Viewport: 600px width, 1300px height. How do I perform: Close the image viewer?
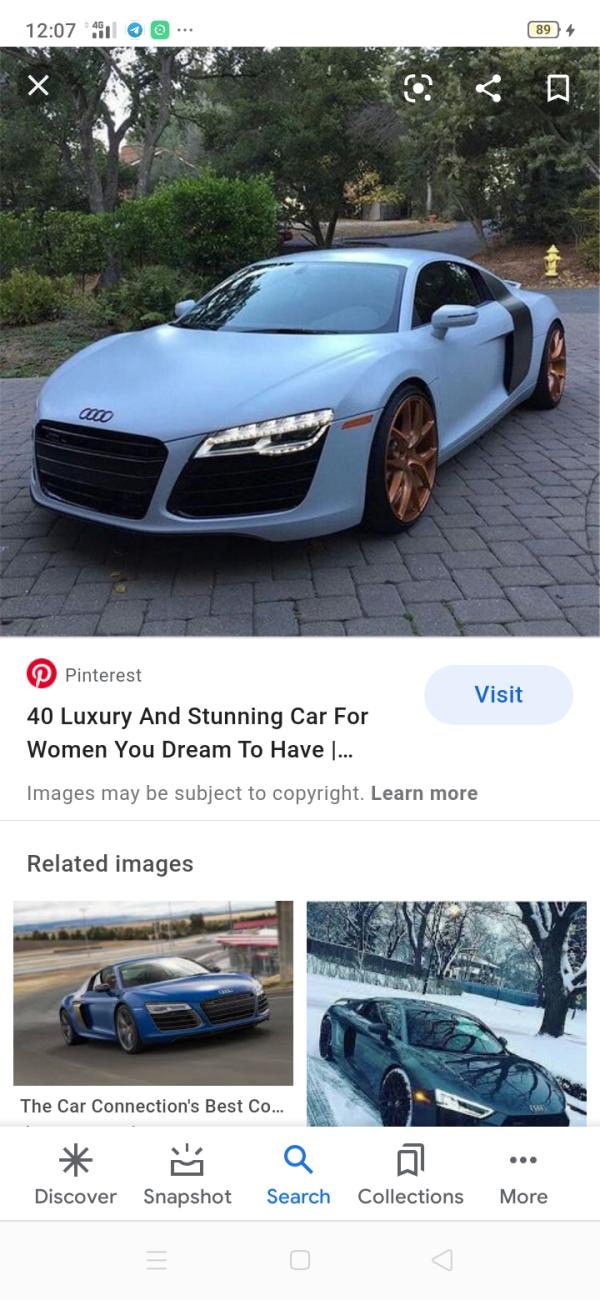pos(38,86)
